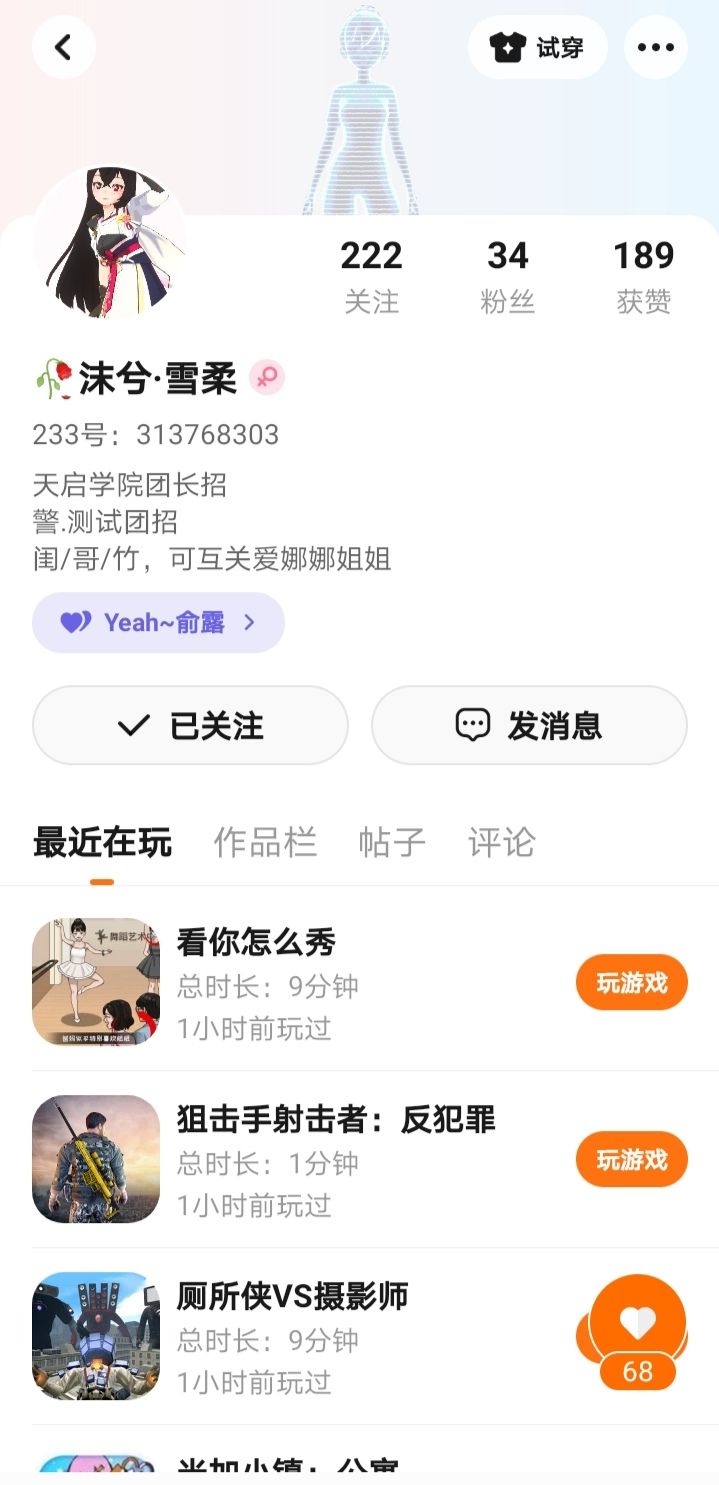
Task: Tap 已关注 to unfollow the user
Action: coord(190,725)
